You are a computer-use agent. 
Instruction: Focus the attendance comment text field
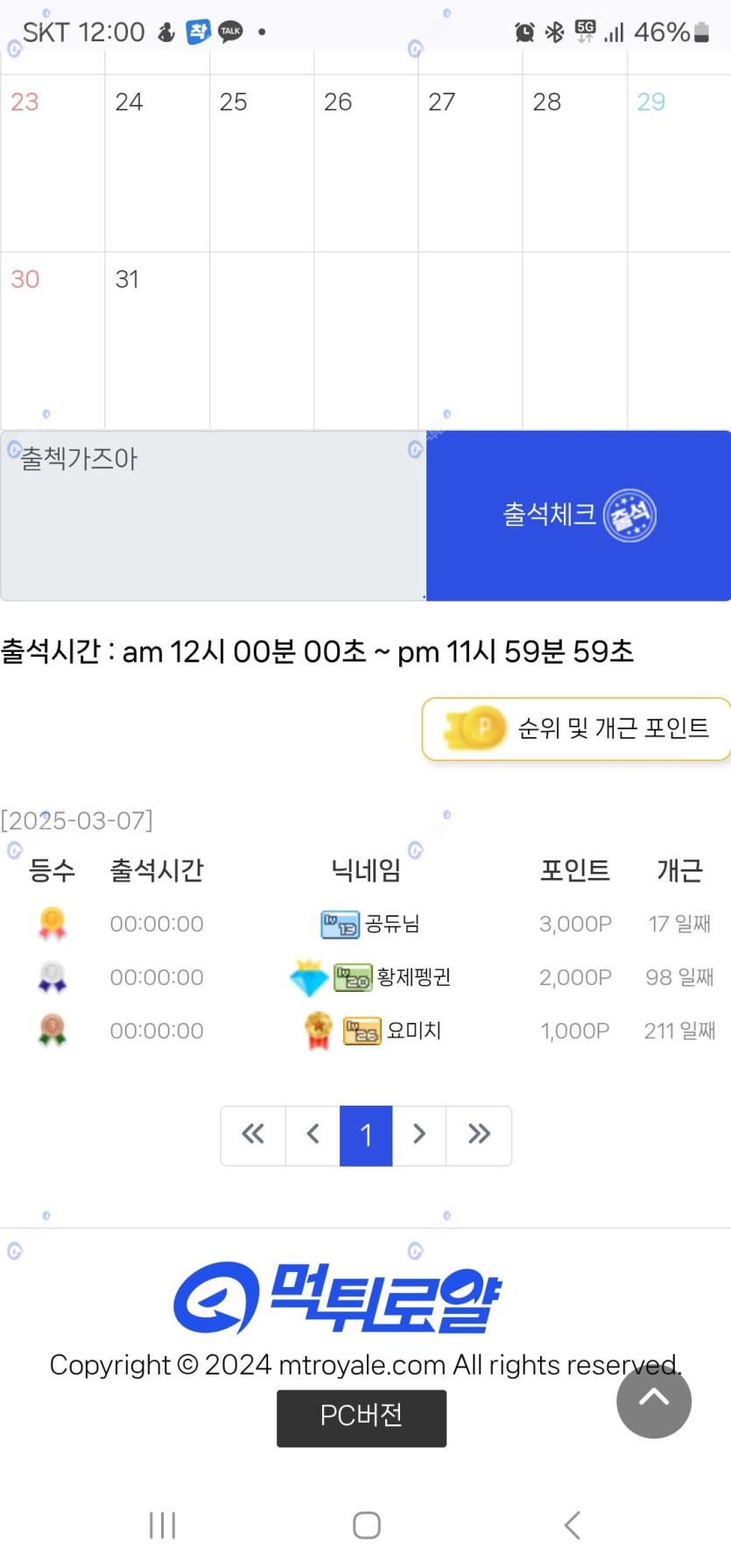213,515
